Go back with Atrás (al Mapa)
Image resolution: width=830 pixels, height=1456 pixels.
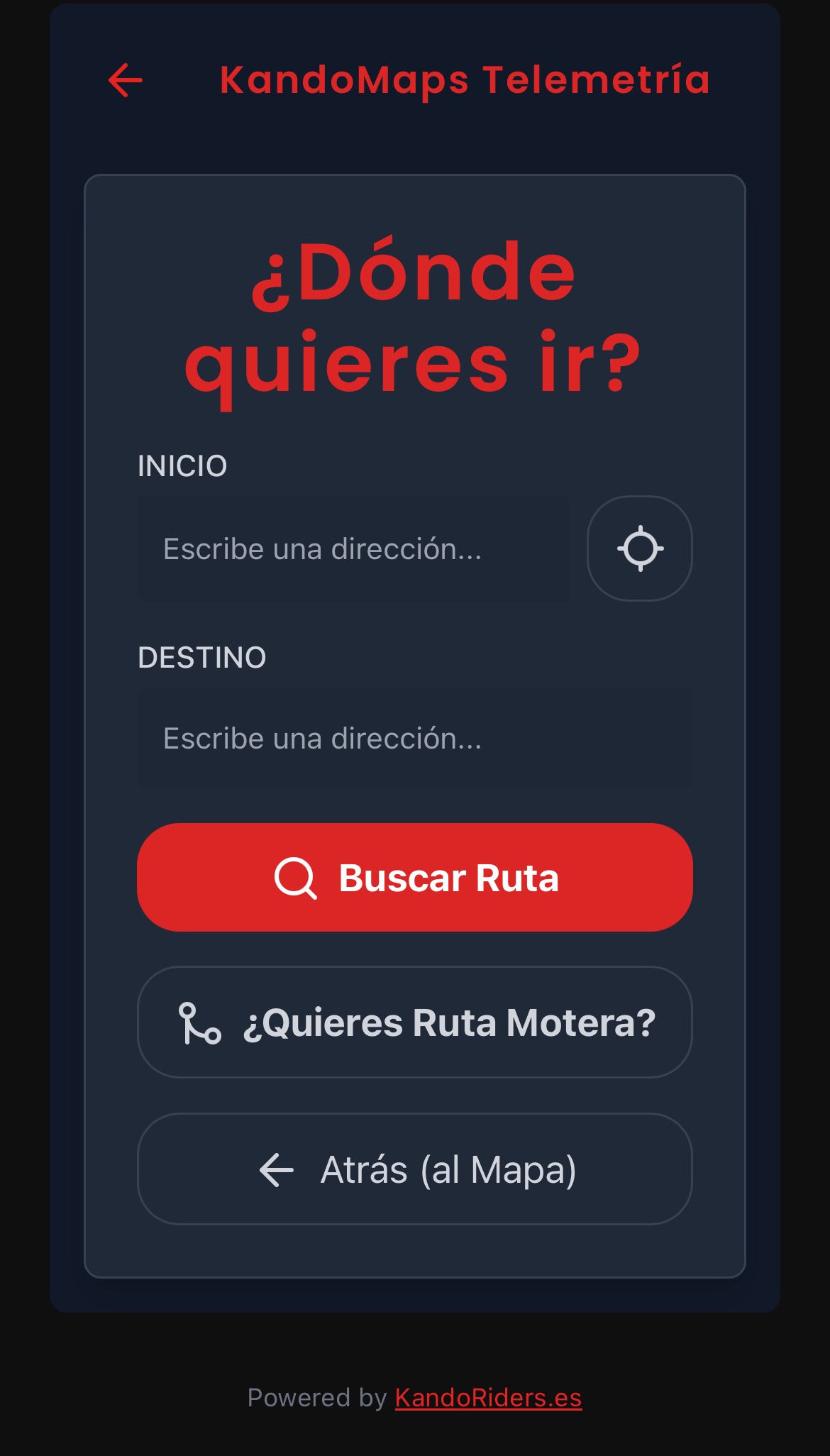click(414, 1169)
